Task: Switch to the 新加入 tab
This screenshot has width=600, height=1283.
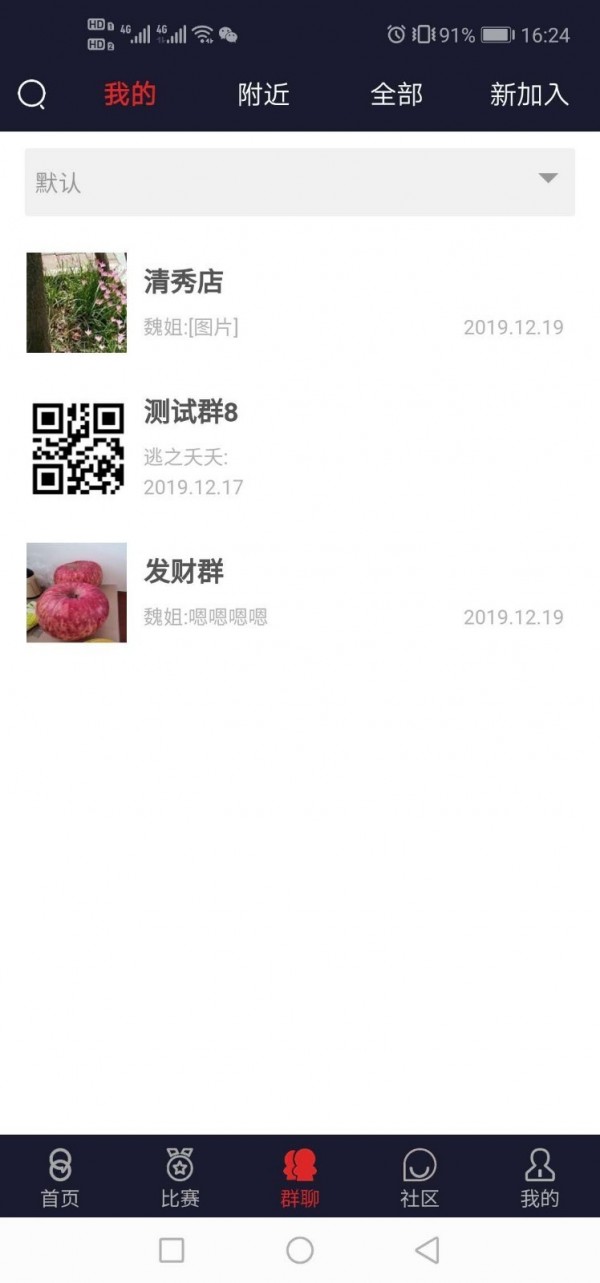Action: (529, 95)
